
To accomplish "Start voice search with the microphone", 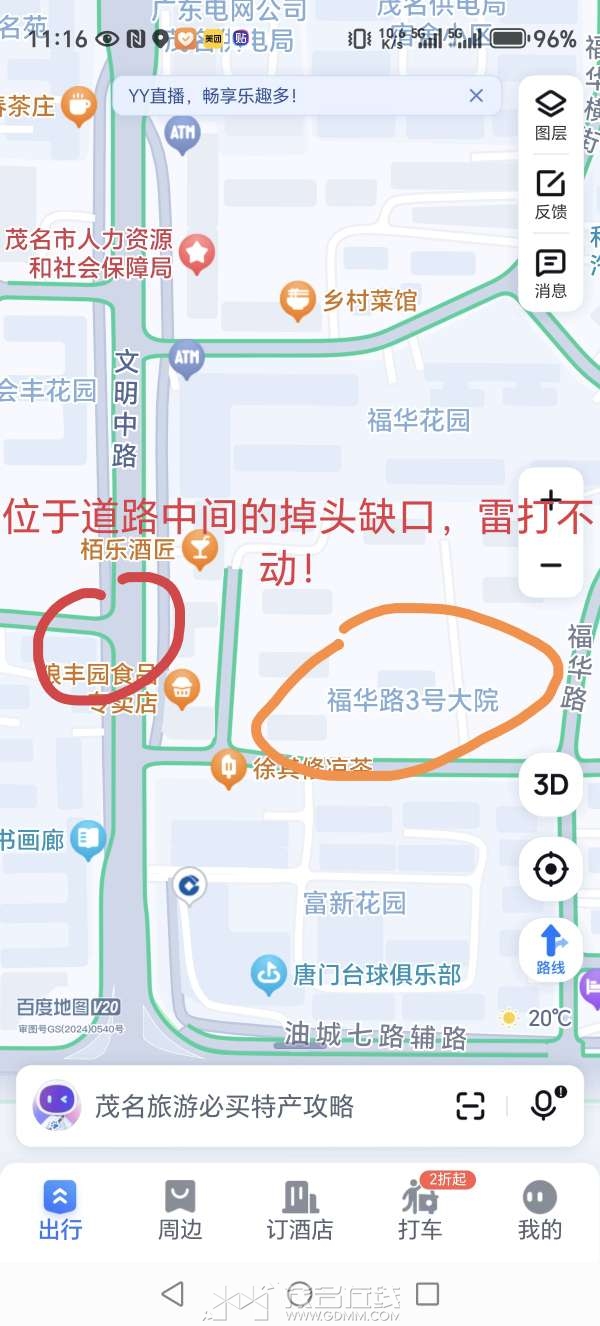I will [544, 1105].
